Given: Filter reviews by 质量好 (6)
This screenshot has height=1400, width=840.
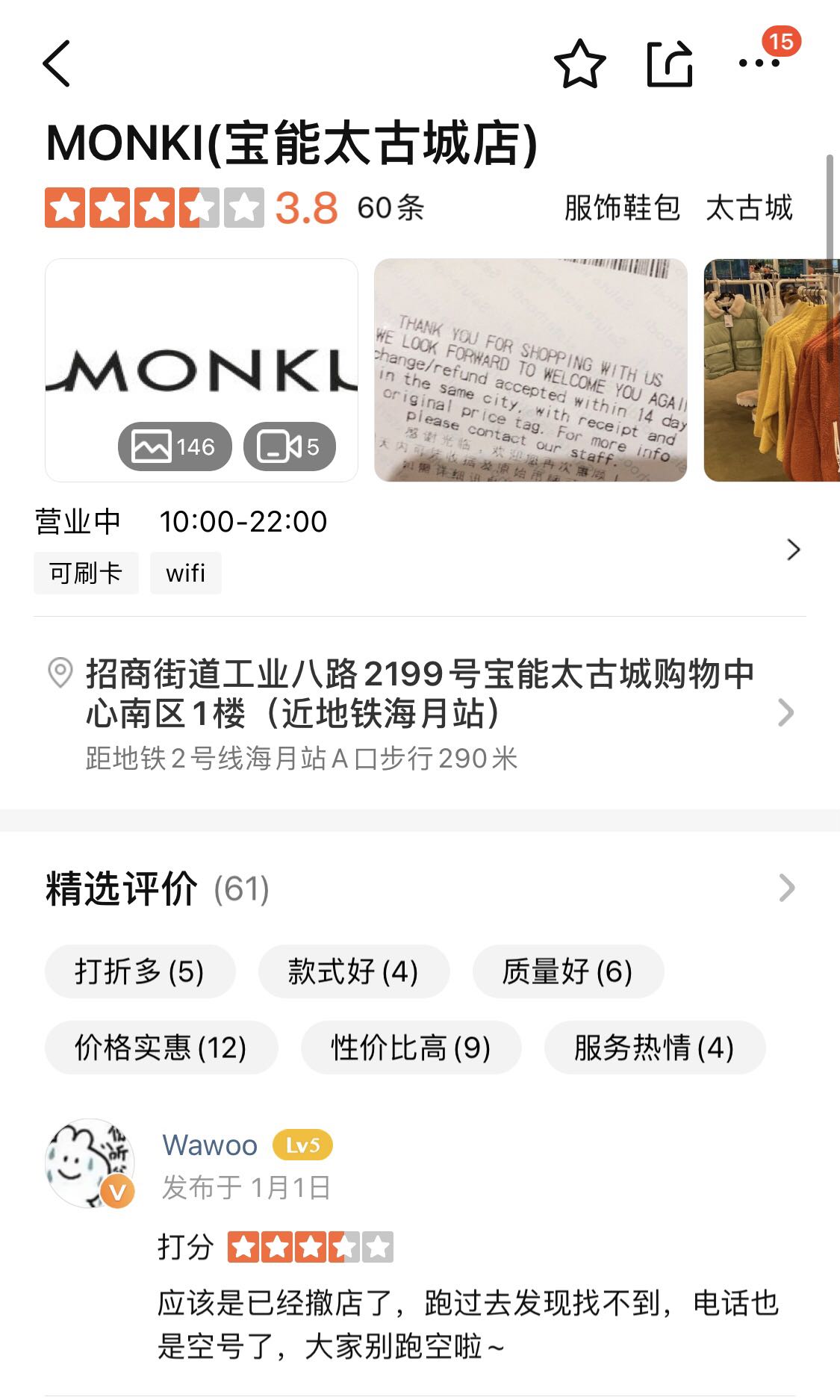Looking at the screenshot, I should [x=567, y=971].
